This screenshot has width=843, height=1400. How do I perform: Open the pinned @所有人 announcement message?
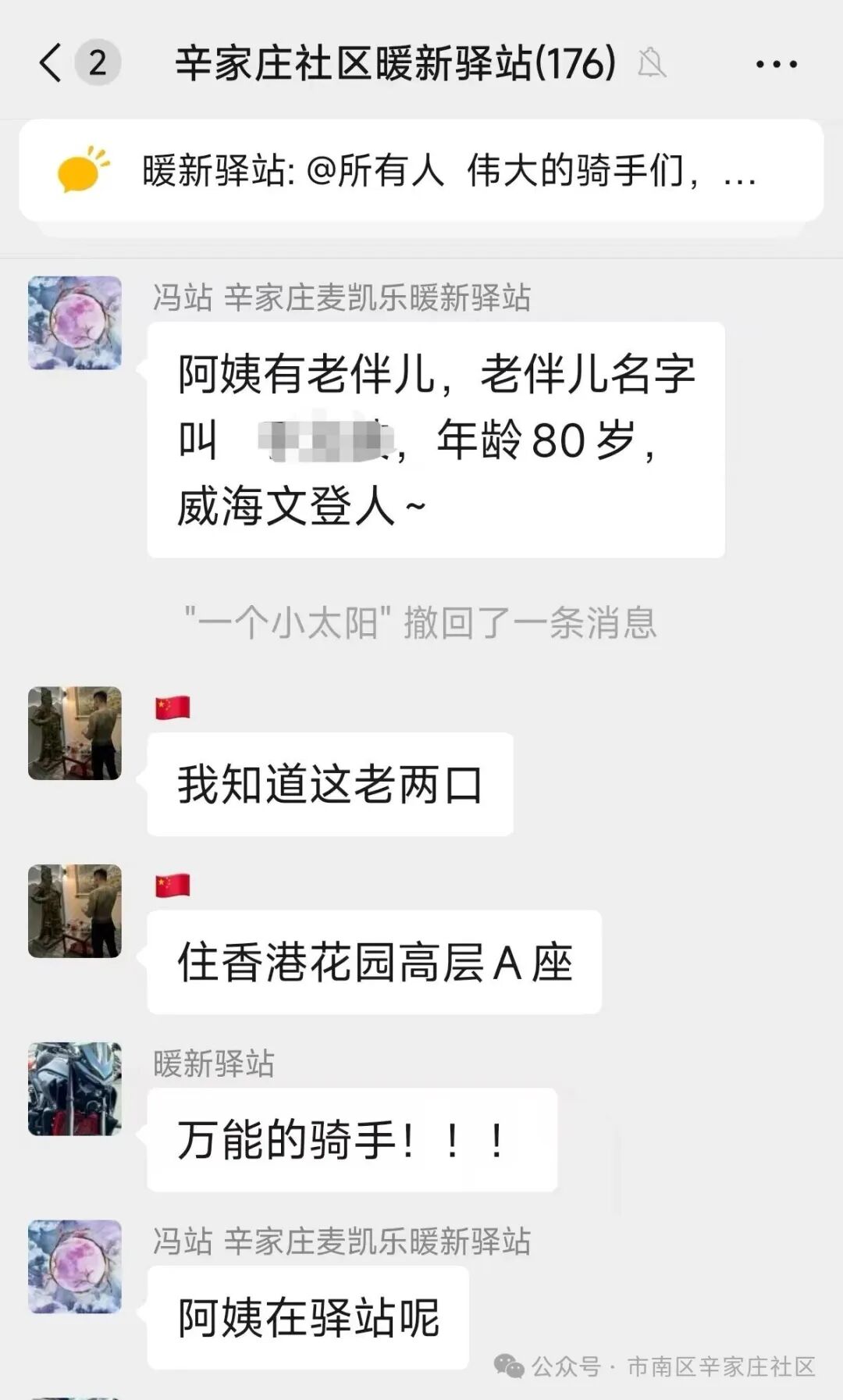click(x=445, y=172)
